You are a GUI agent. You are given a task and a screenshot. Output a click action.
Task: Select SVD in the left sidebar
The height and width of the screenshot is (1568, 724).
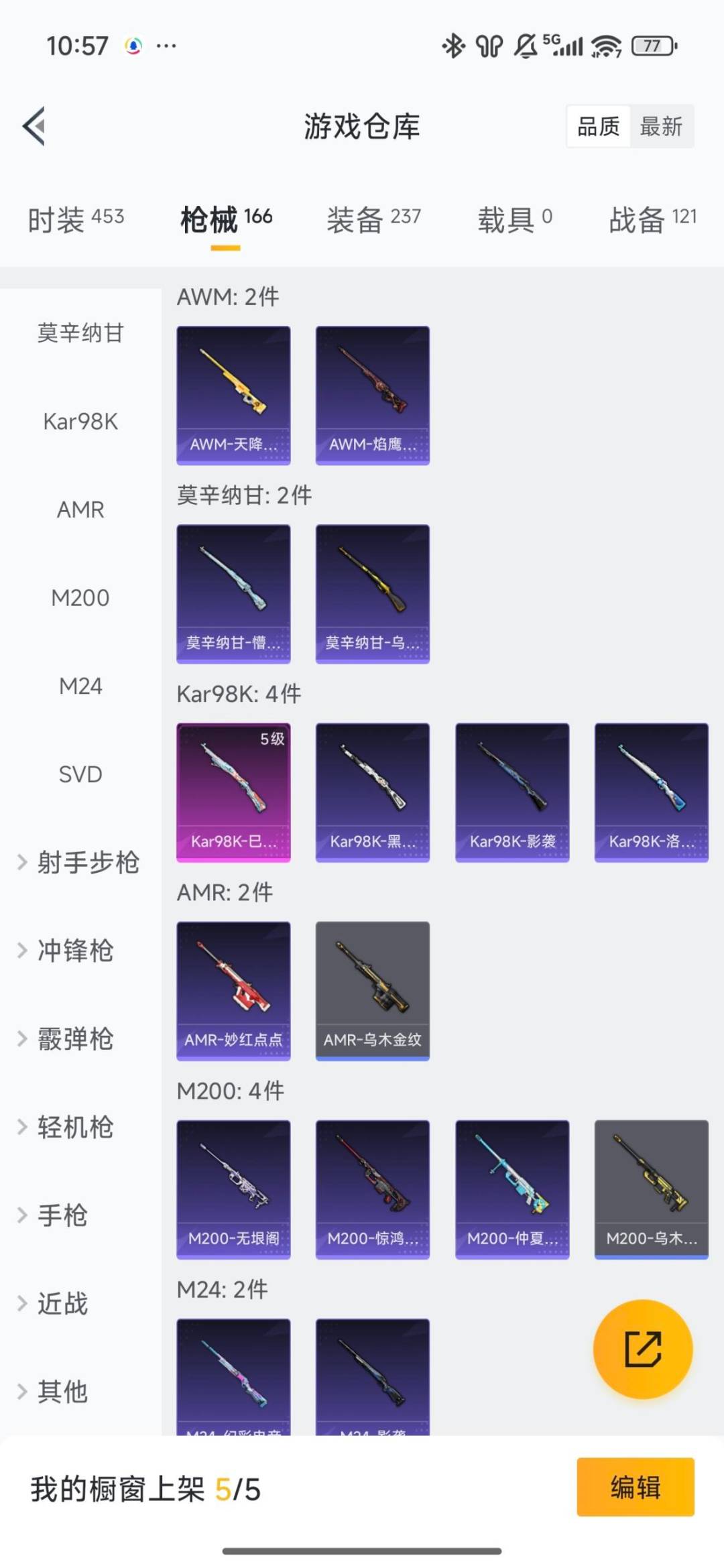tap(80, 774)
